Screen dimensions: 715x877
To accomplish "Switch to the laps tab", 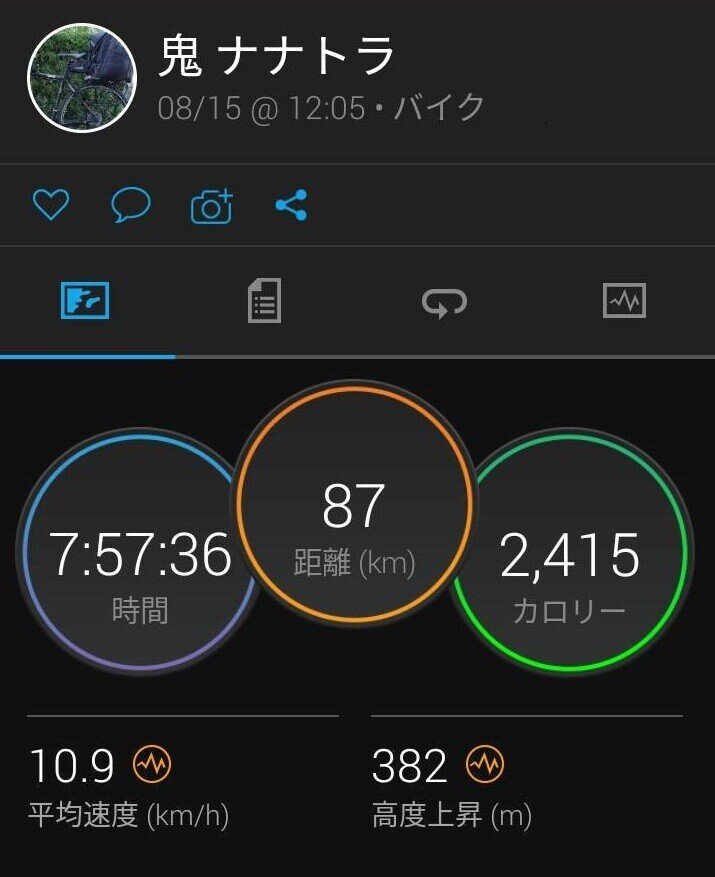I will coord(444,300).
